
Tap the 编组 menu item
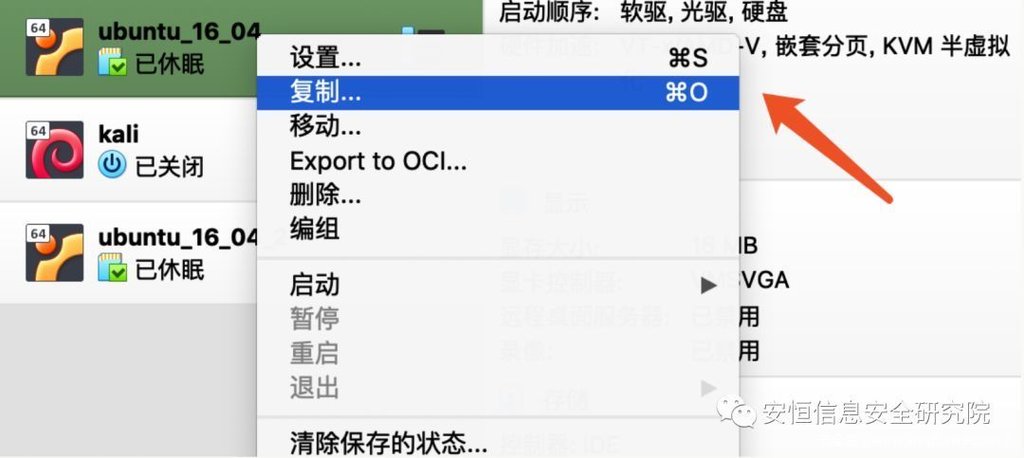314,228
